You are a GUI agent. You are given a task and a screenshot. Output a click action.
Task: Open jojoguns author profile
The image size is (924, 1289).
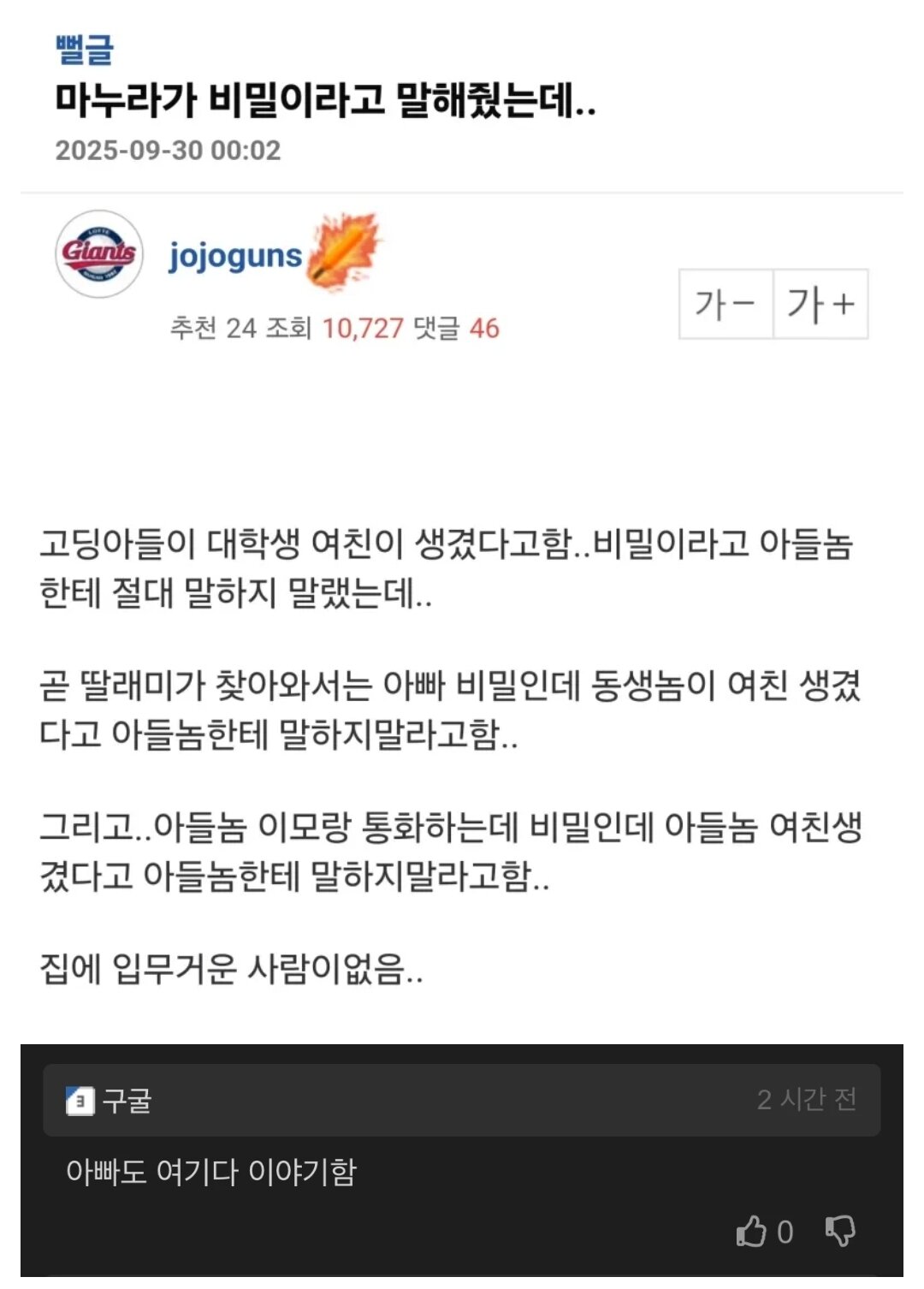235,255
